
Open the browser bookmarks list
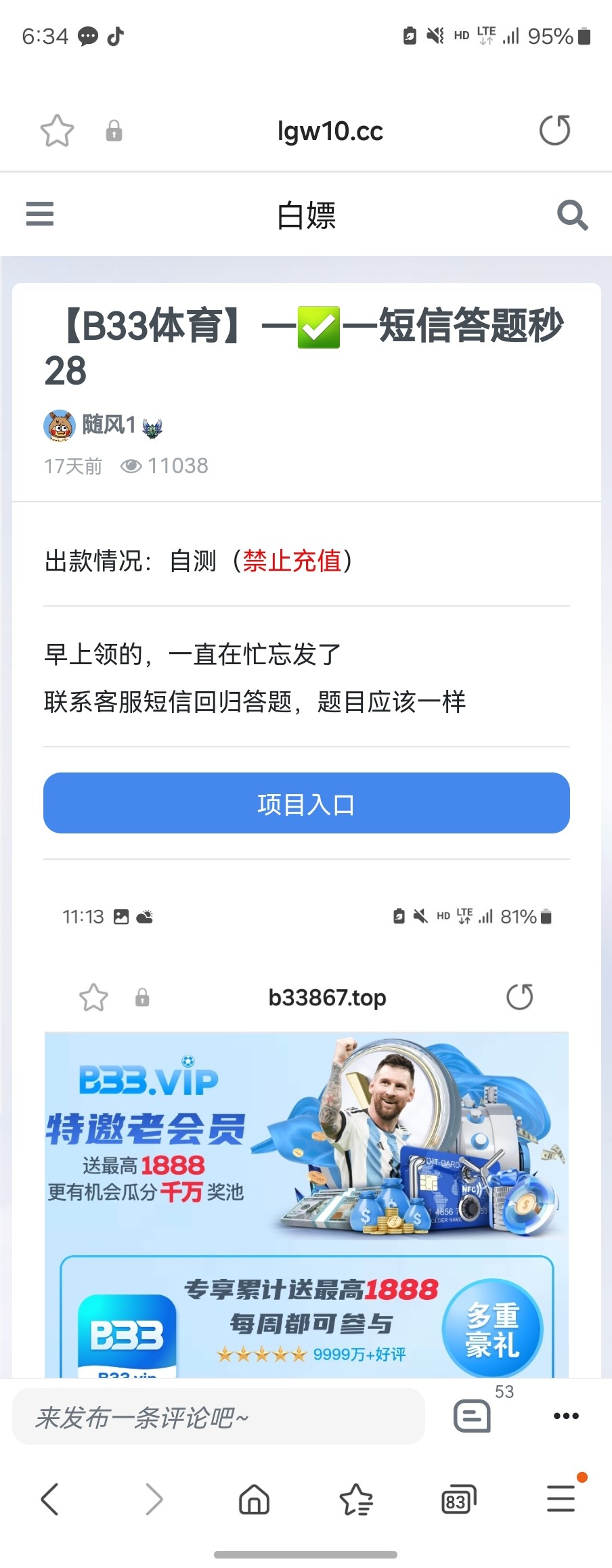coord(356,1499)
